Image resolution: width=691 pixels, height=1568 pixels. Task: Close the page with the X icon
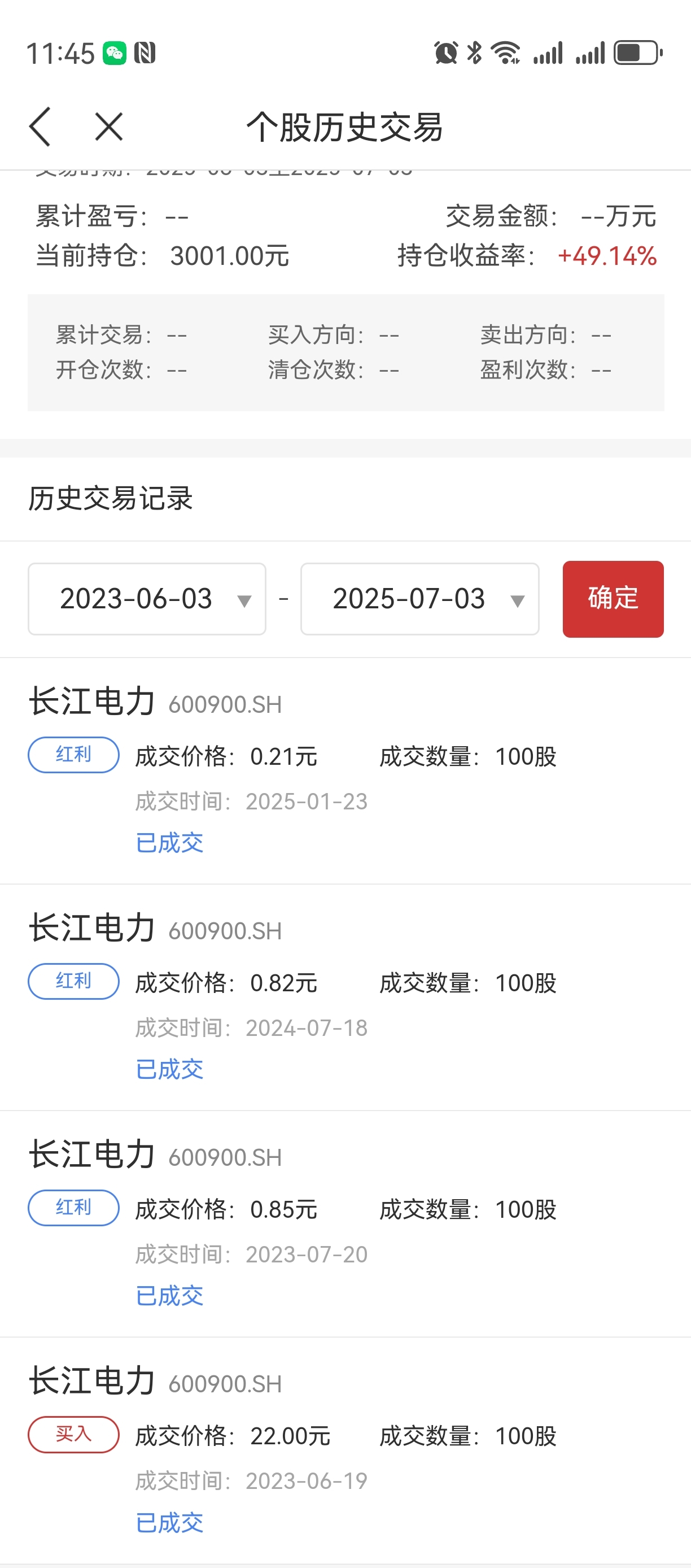[109, 127]
